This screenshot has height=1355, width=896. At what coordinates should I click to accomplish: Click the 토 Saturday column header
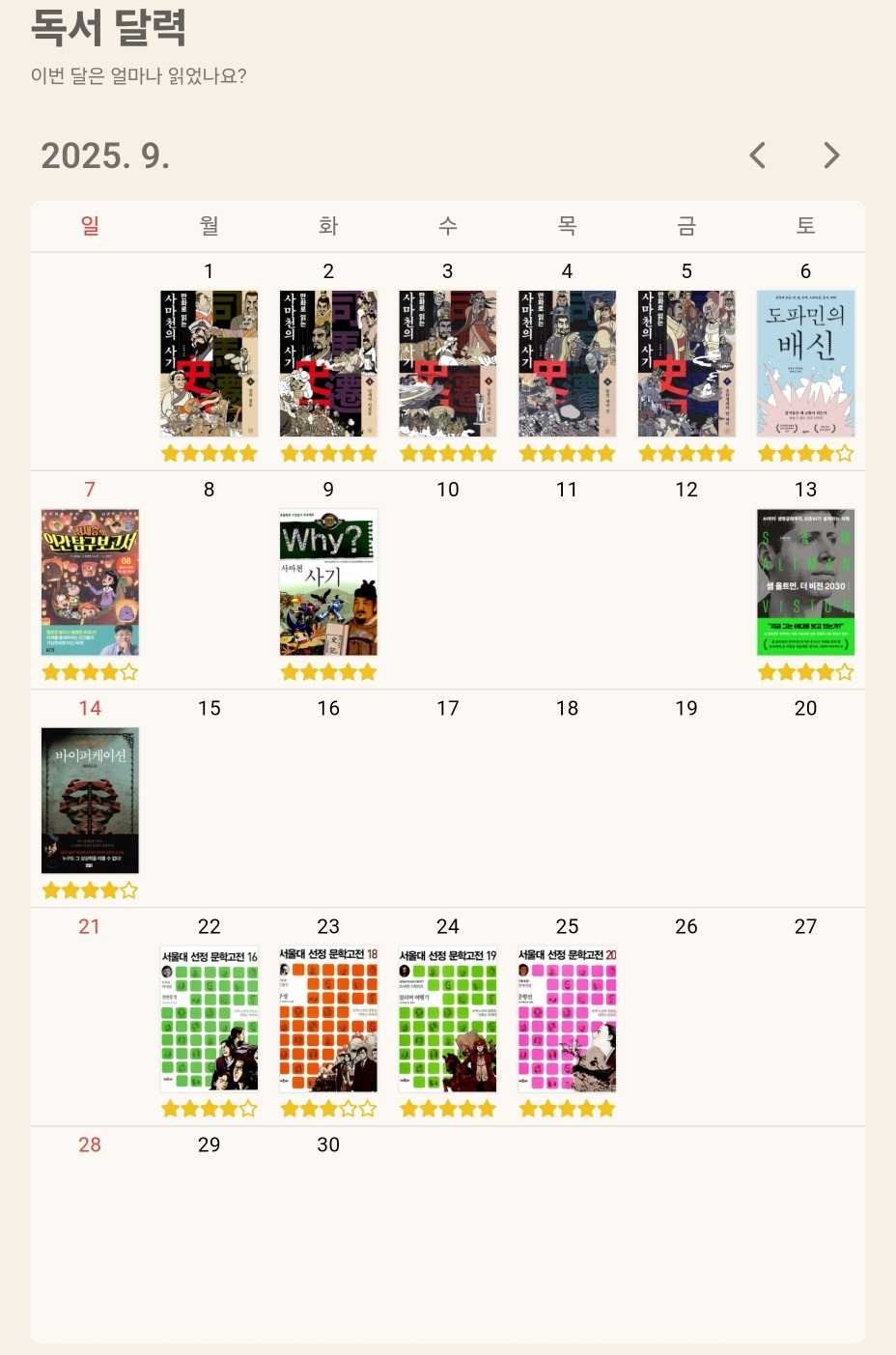tap(805, 225)
